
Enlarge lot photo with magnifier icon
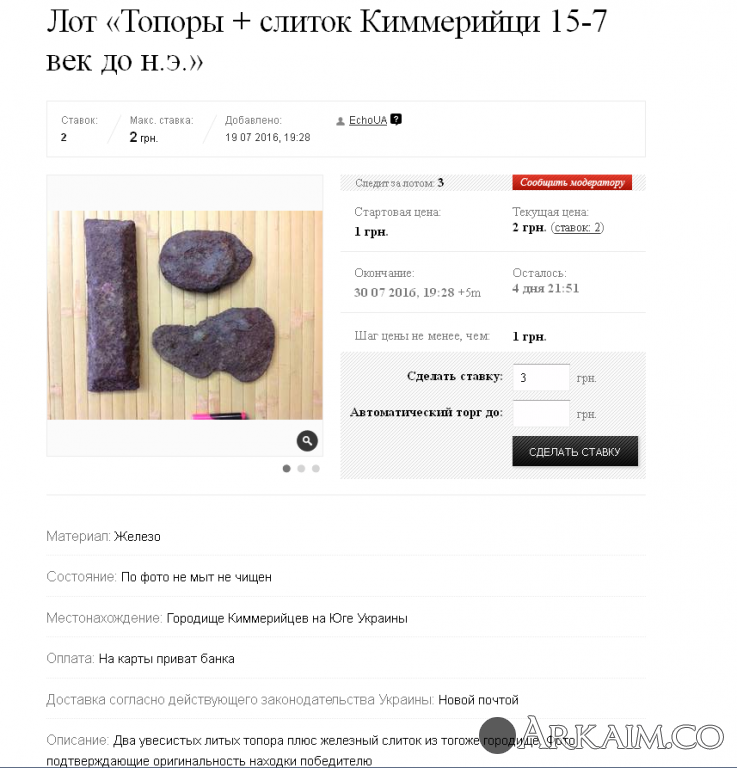307,440
